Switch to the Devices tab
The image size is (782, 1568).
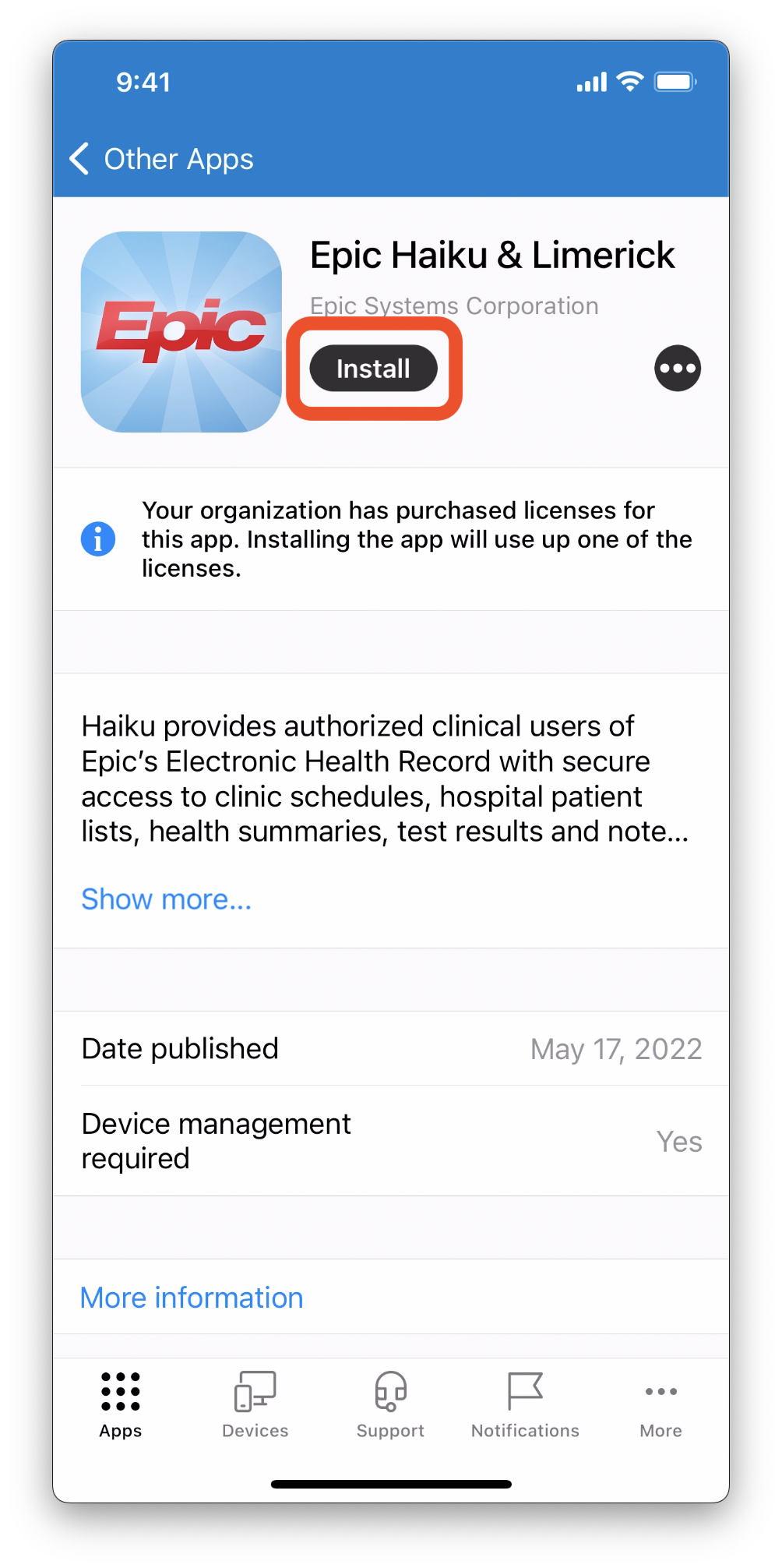[x=255, y=1405]
